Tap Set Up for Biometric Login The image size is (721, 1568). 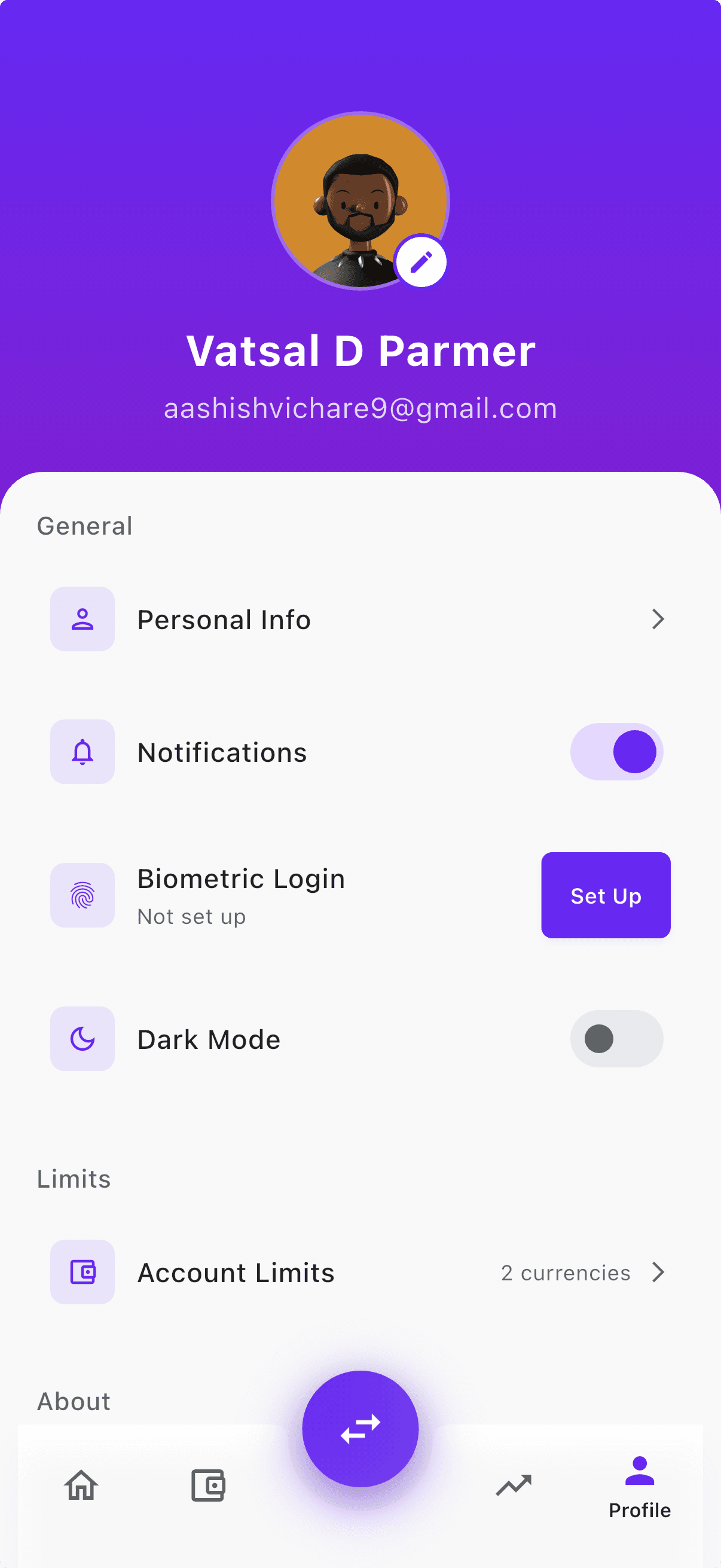coord(606,895)
